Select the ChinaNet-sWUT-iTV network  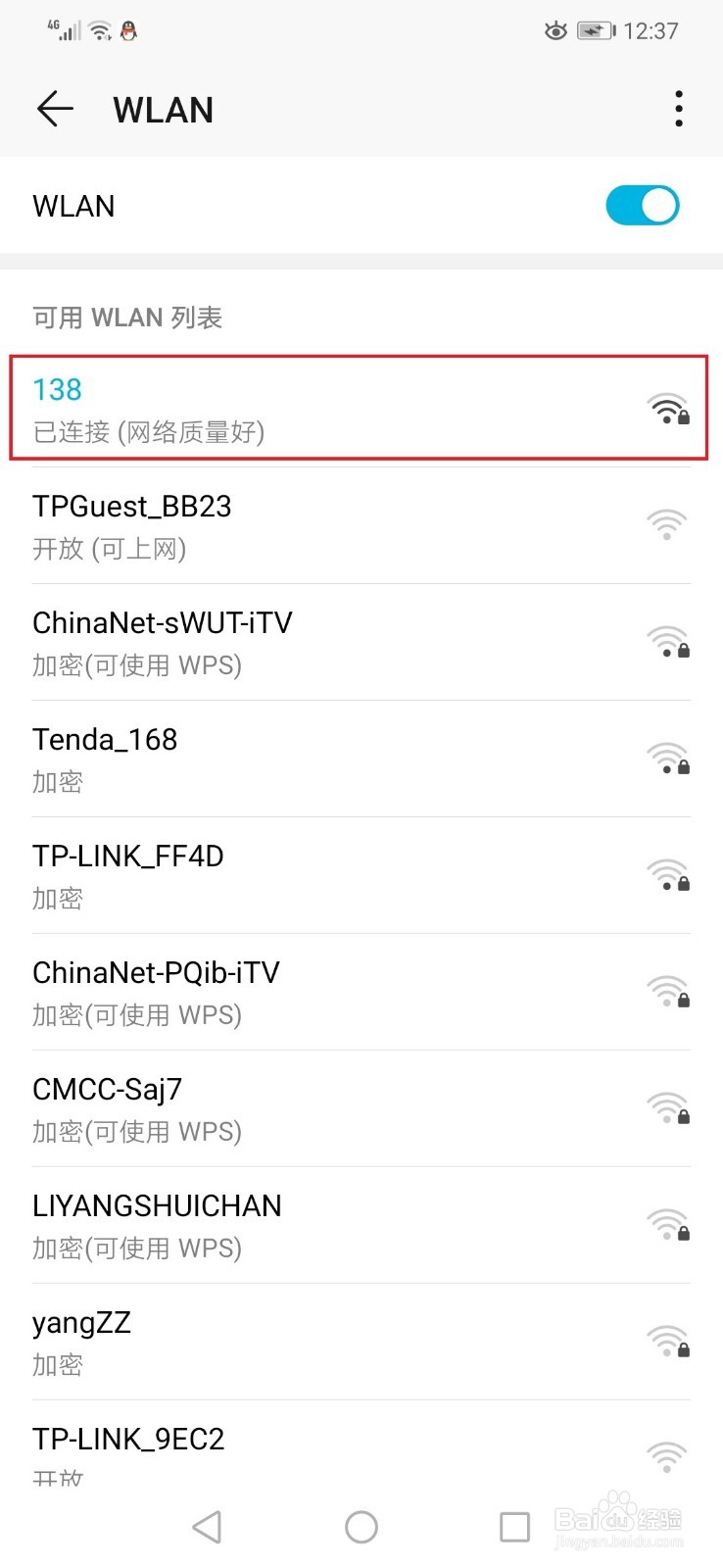click(x=294, y=642)
